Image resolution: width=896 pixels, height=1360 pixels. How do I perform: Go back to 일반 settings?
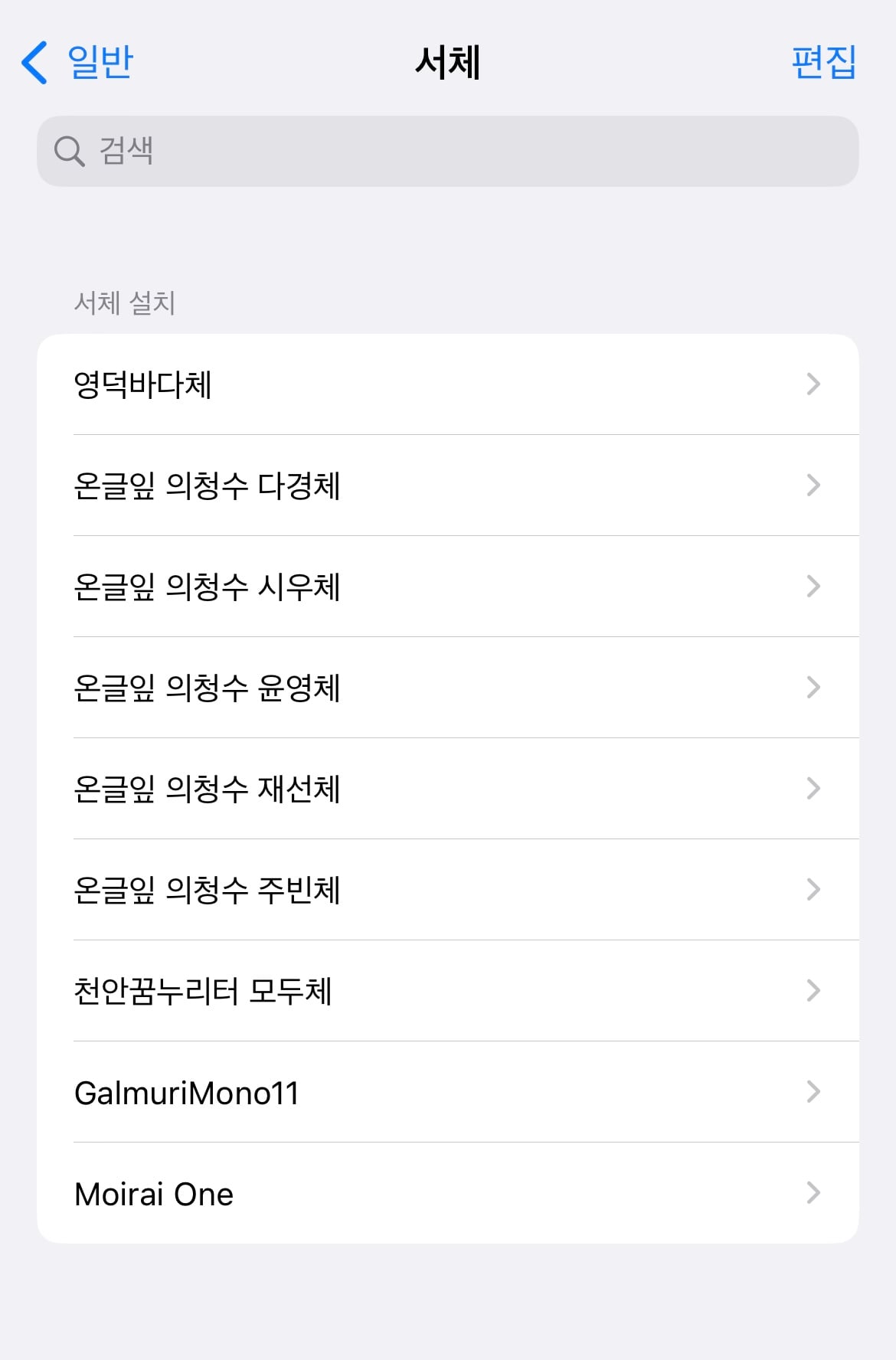point(77,62)
